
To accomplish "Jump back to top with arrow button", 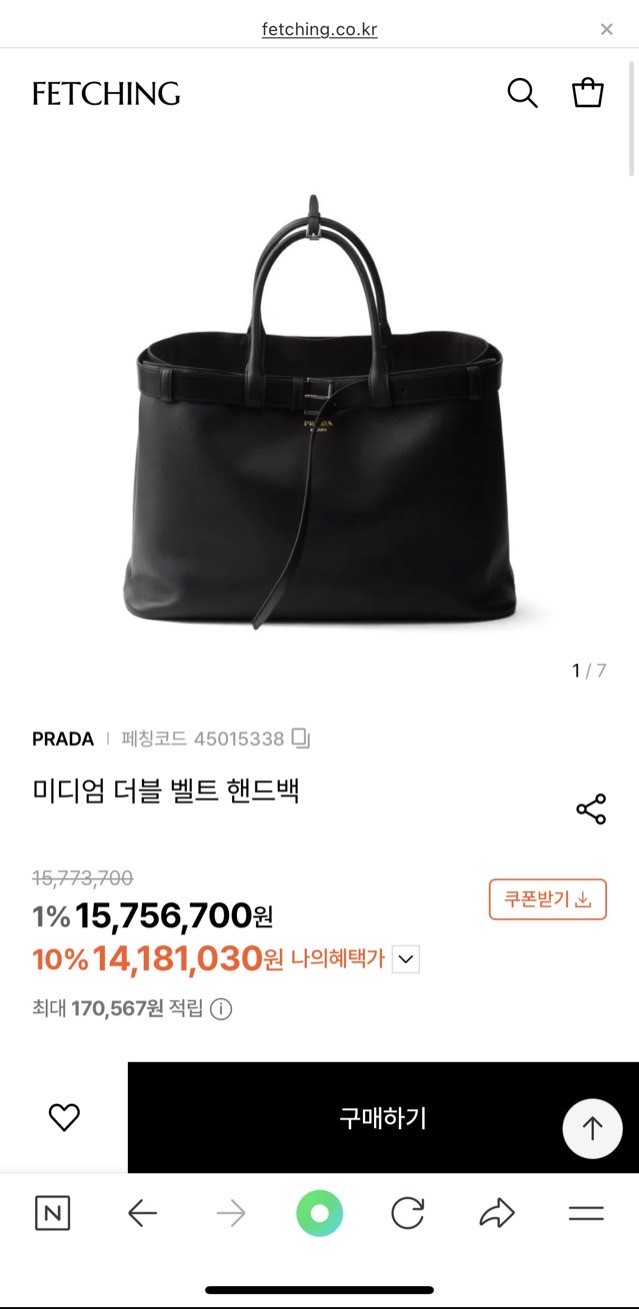I will [592, 1129].
